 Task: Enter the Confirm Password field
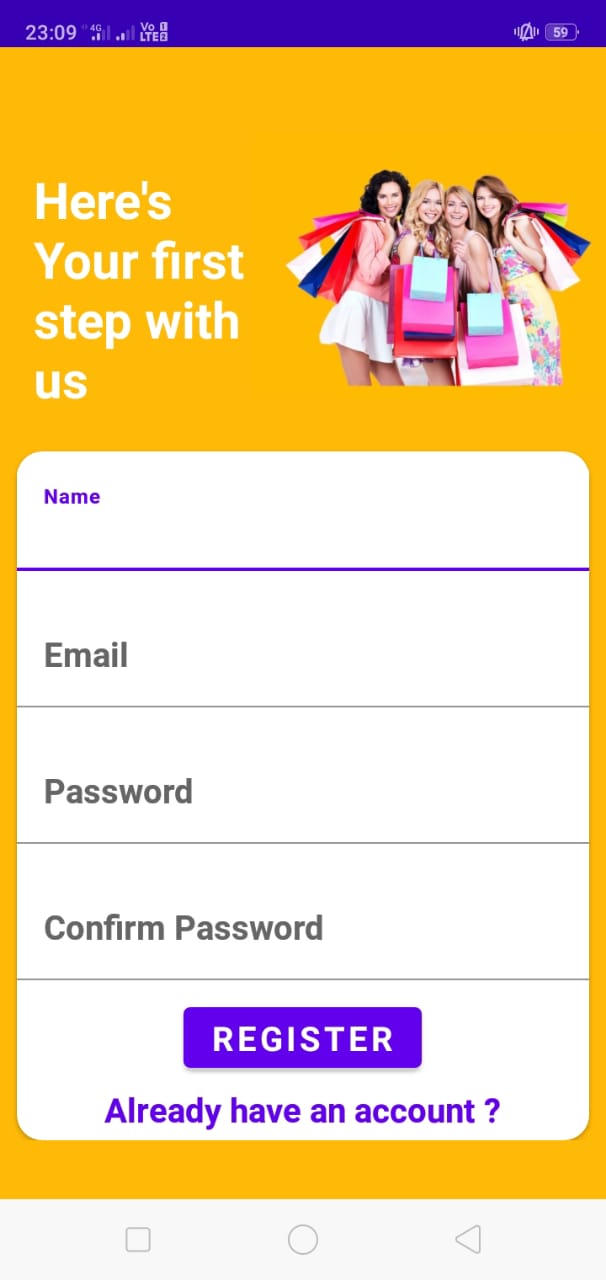pos(302,928)
